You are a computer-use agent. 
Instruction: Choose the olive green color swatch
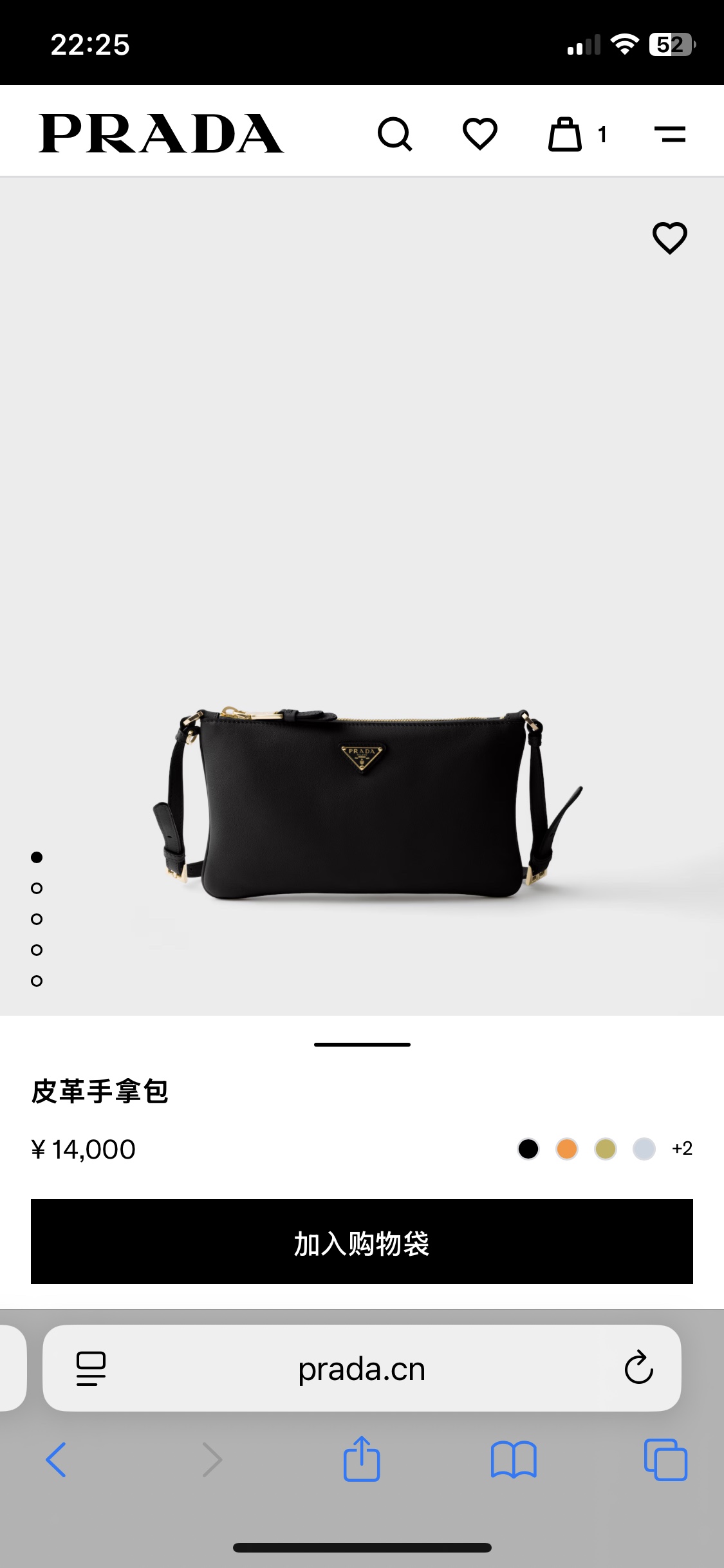tap(605, 1149)
